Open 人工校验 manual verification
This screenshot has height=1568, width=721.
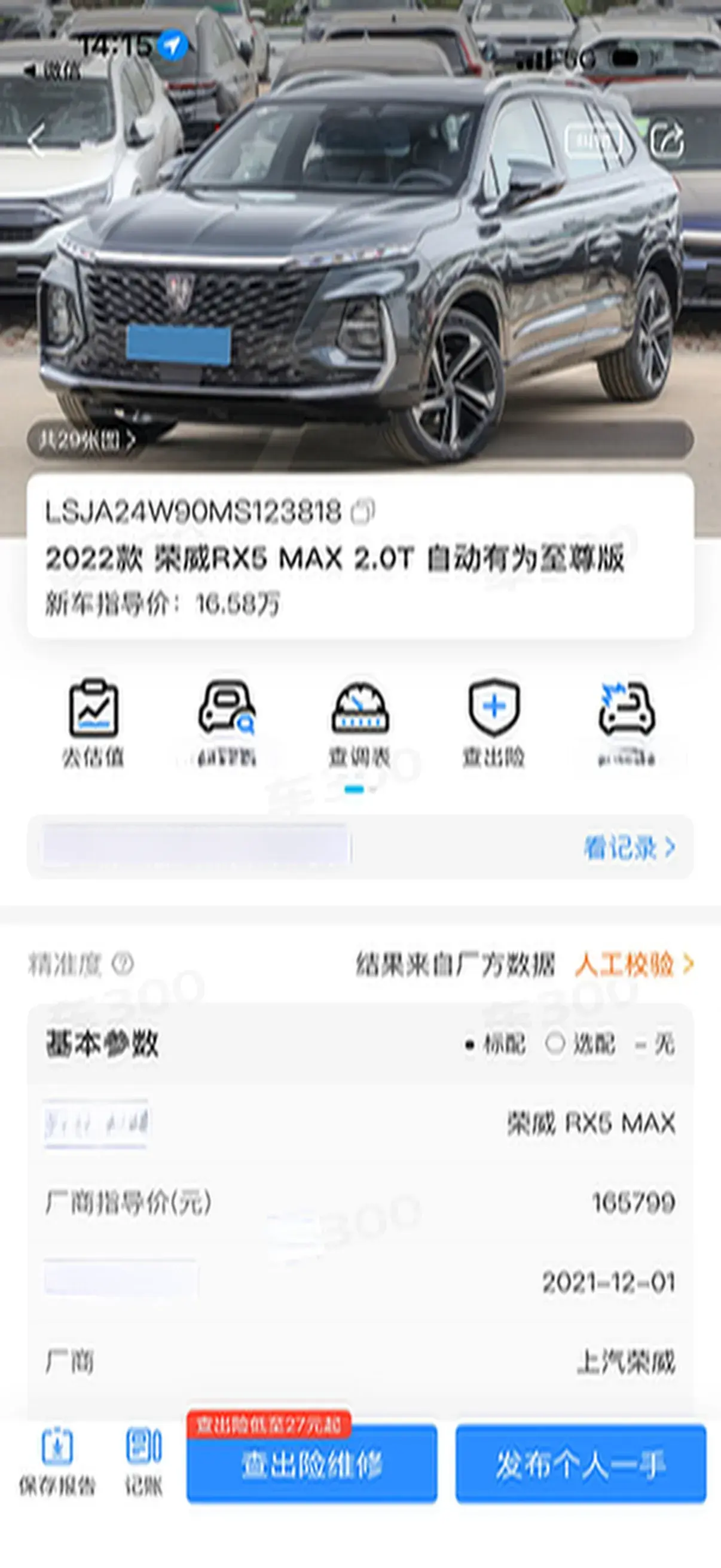[633, 964]
